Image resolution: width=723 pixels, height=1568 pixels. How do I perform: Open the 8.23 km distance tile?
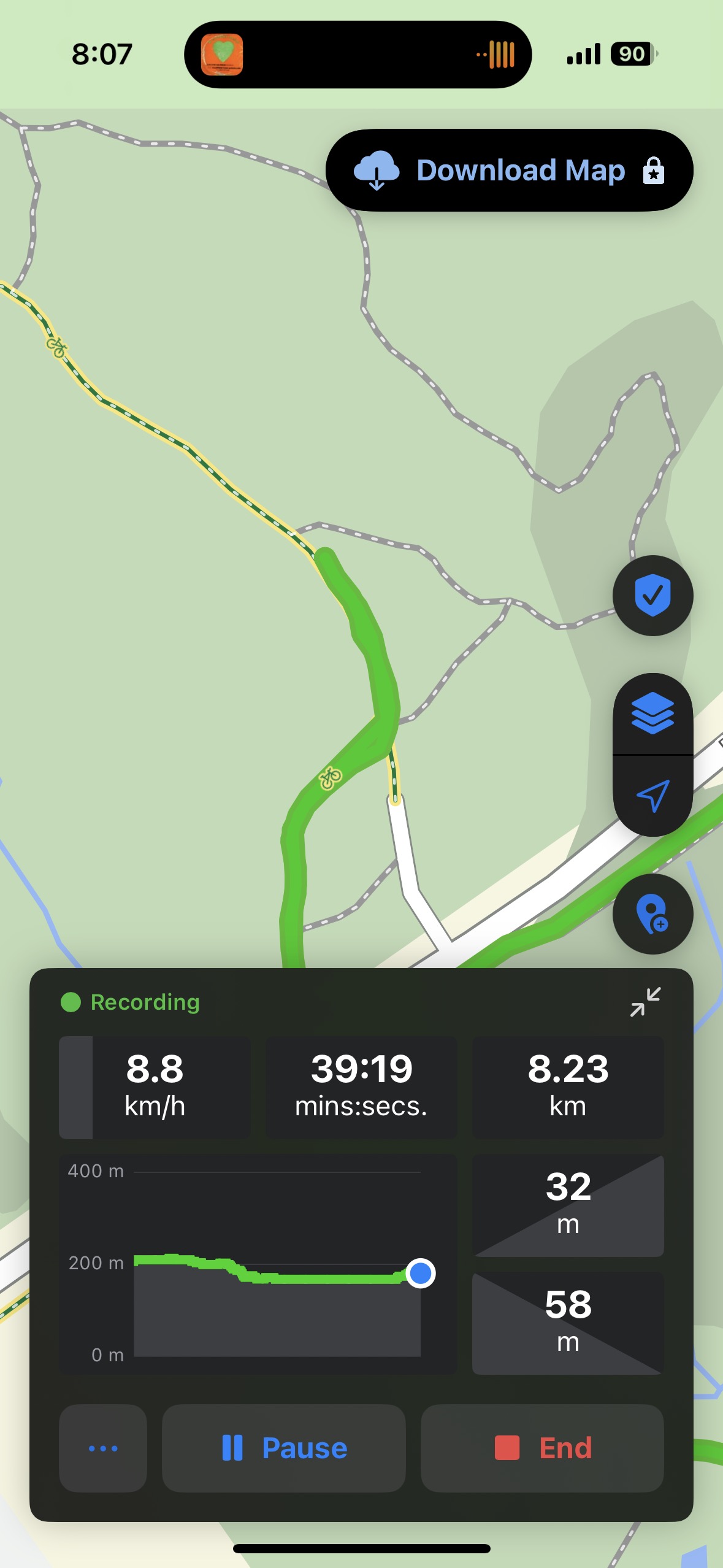568,1087
